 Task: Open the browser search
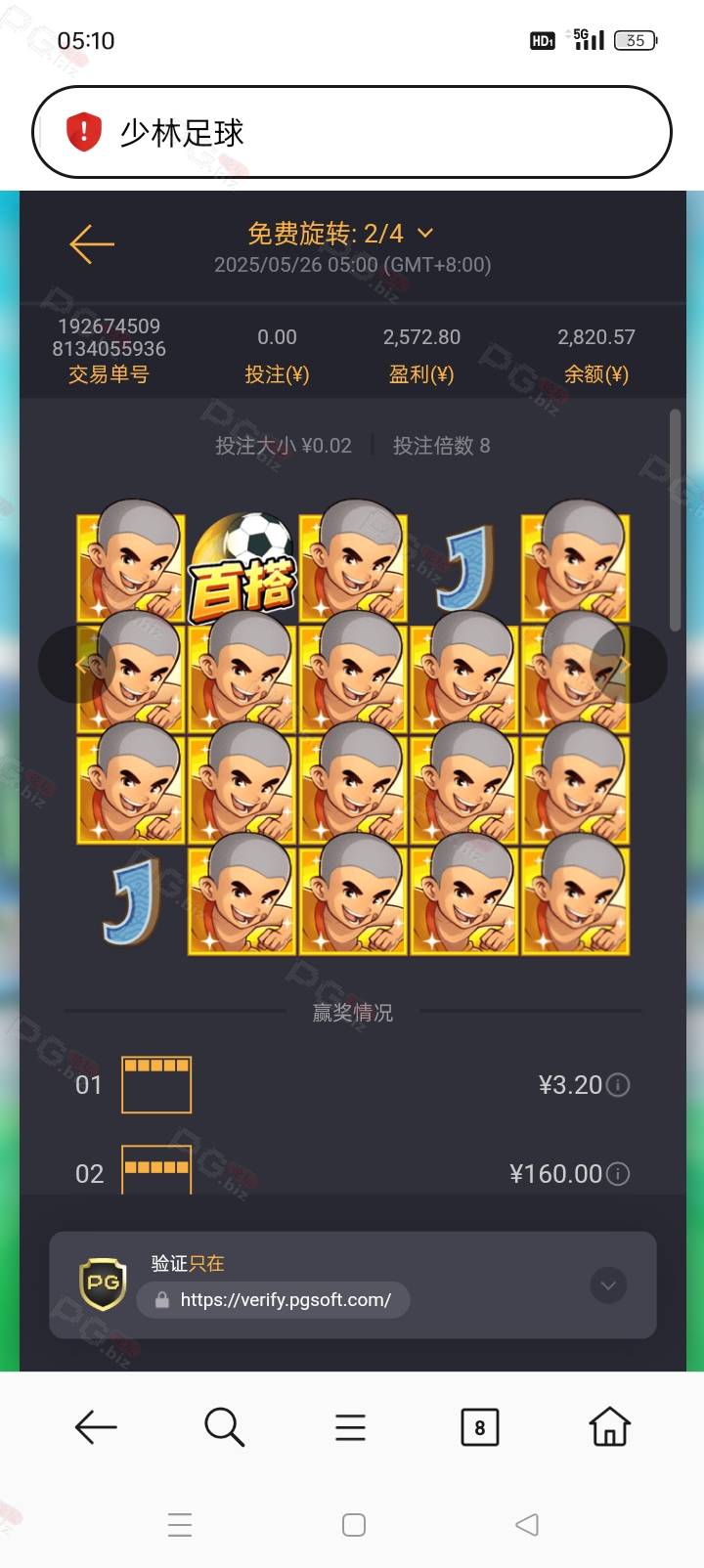click(224, 1427)
